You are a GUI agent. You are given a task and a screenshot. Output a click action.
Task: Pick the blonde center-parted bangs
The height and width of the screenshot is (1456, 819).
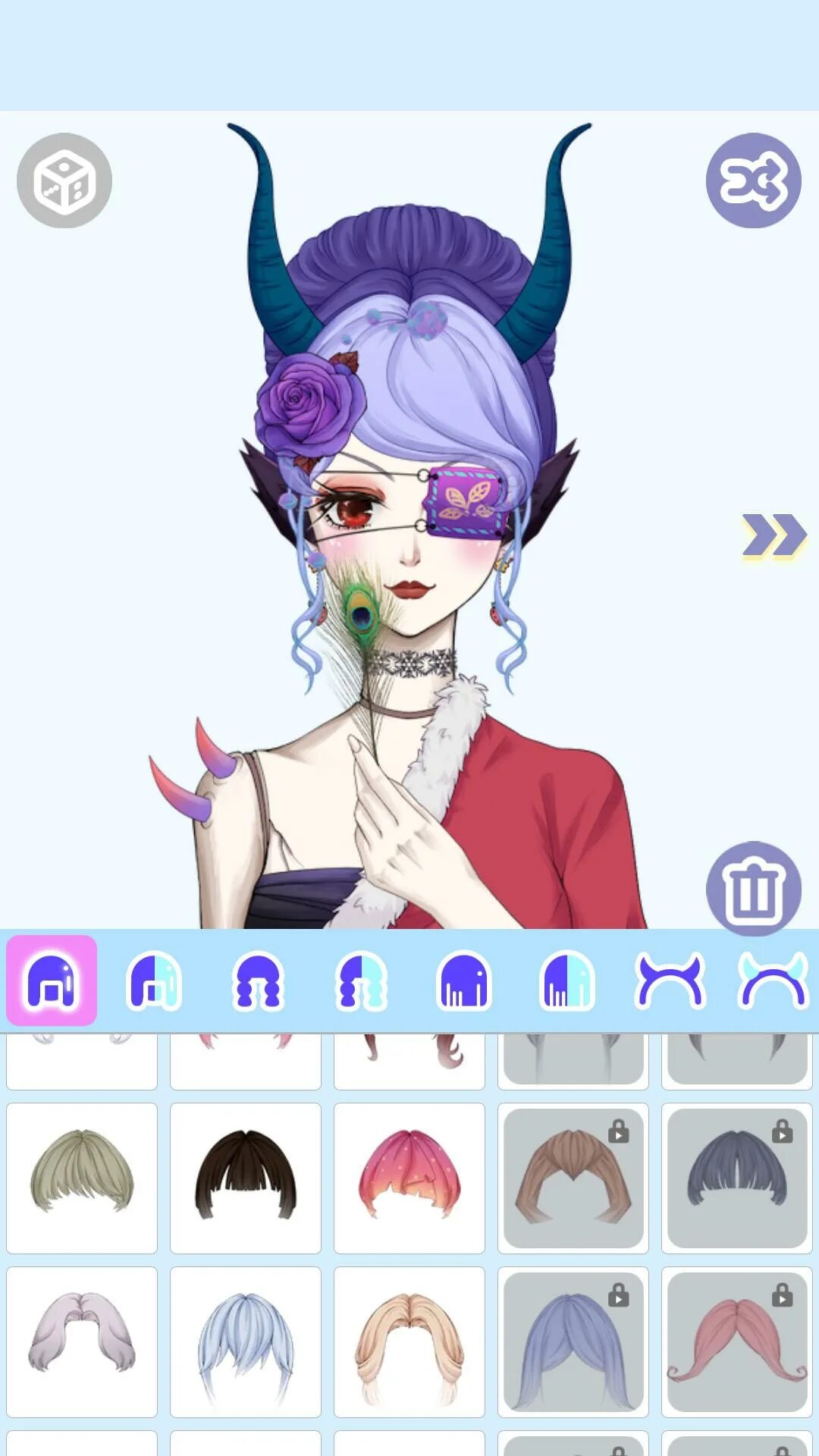click(x=409, y=1341)
